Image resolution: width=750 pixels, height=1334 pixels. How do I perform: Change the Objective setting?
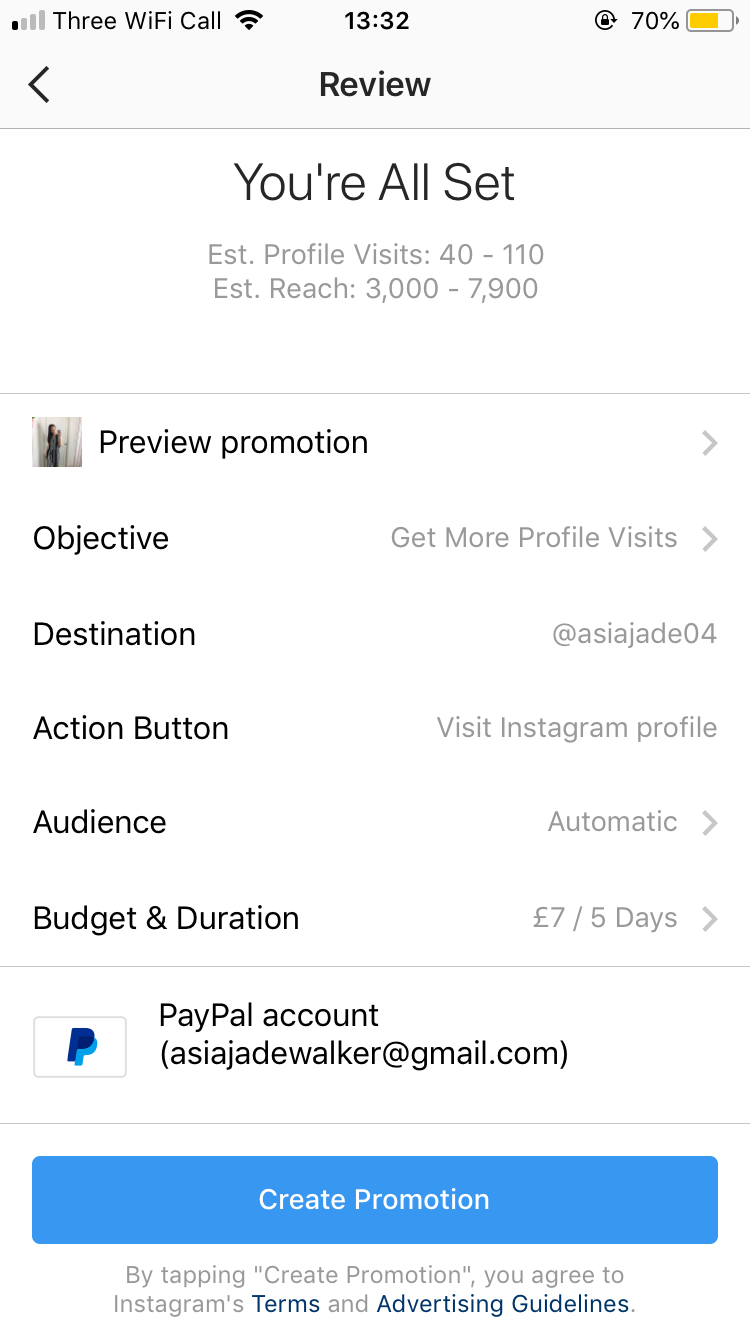[374, 539]
